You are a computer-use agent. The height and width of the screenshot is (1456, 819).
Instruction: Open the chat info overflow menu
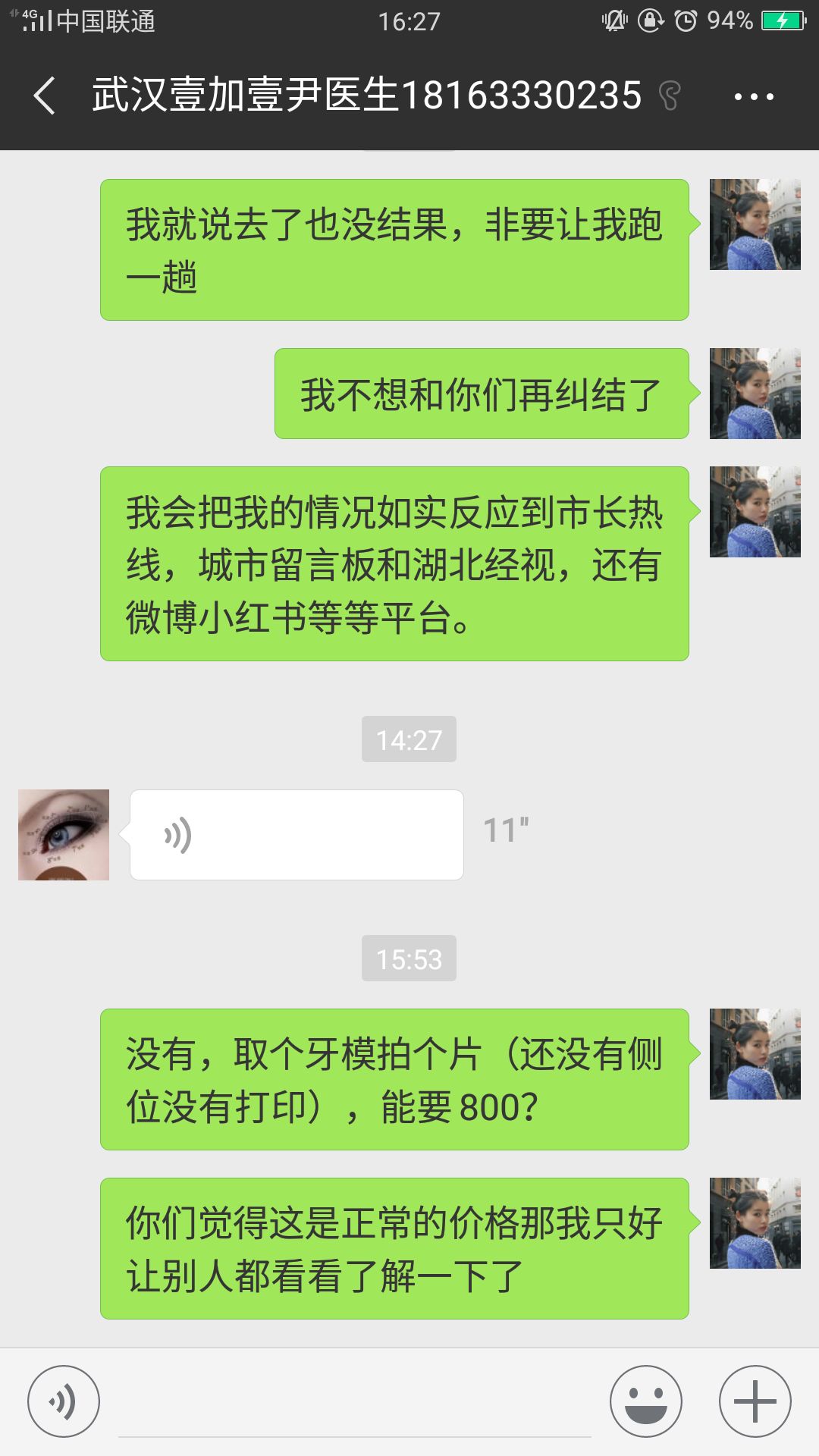pyautogui.click(x=754, y=96)
